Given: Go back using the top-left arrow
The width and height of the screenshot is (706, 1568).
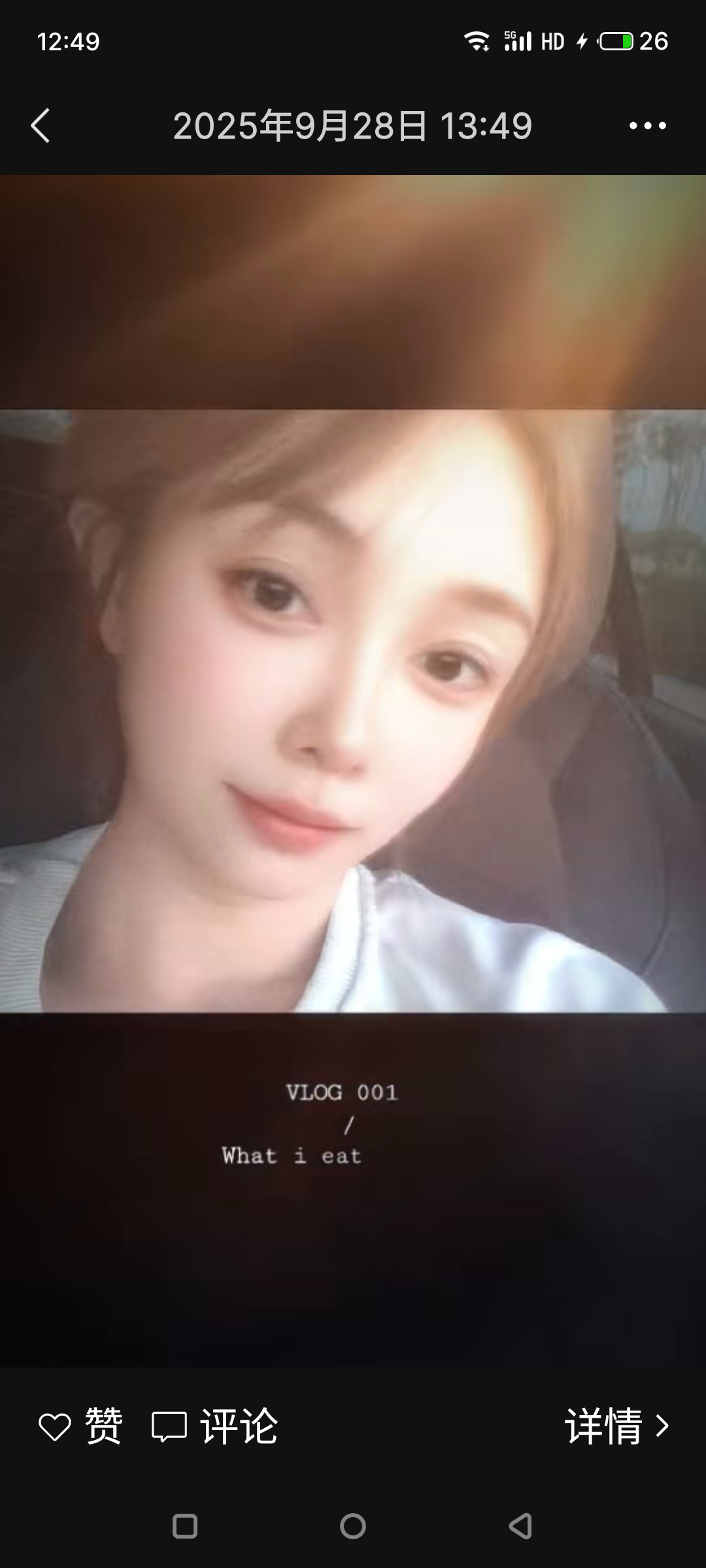Looking at the screenshot, I should pos(41,125).
